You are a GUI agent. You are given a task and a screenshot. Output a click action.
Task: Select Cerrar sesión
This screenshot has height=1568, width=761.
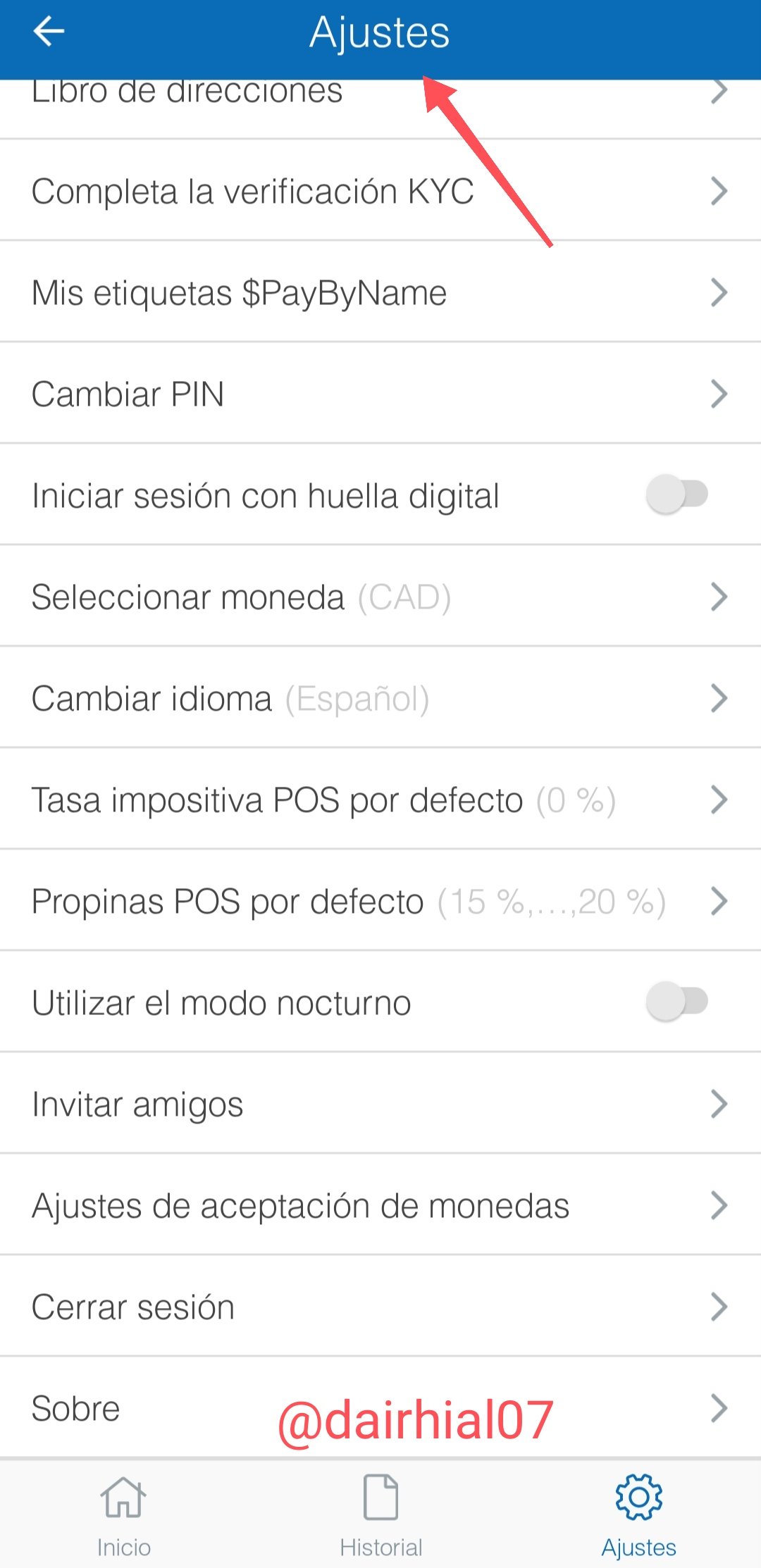pyautogui.click(x=380, y=1307)
